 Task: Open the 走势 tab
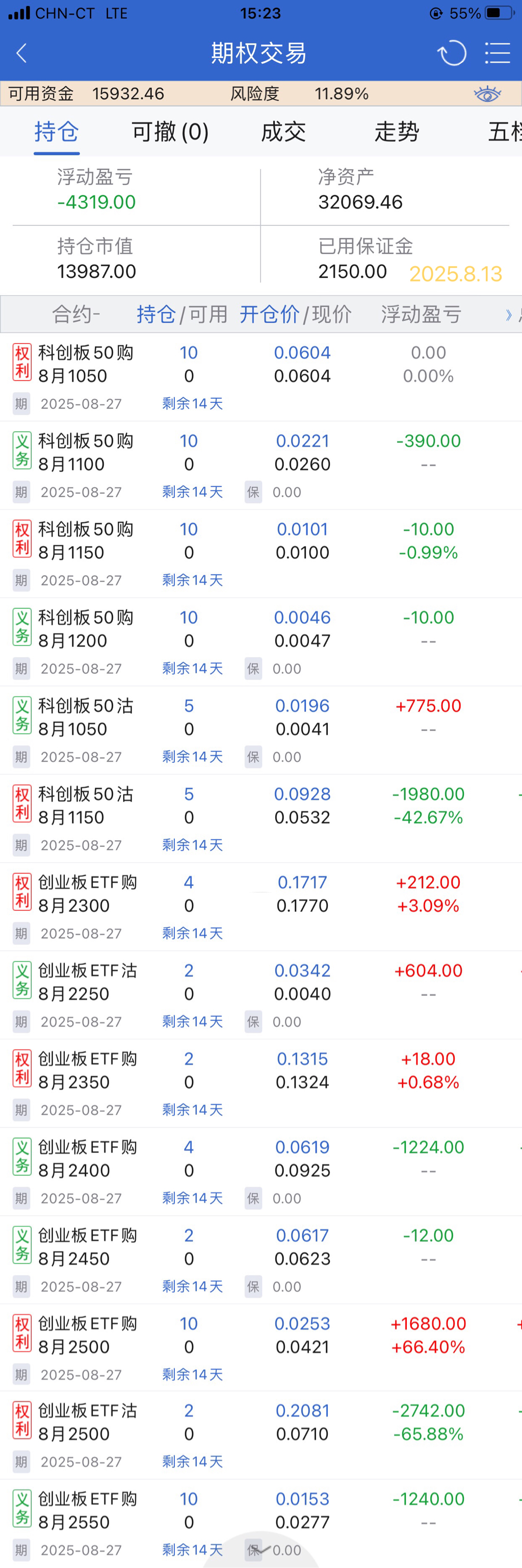point(396,132)
